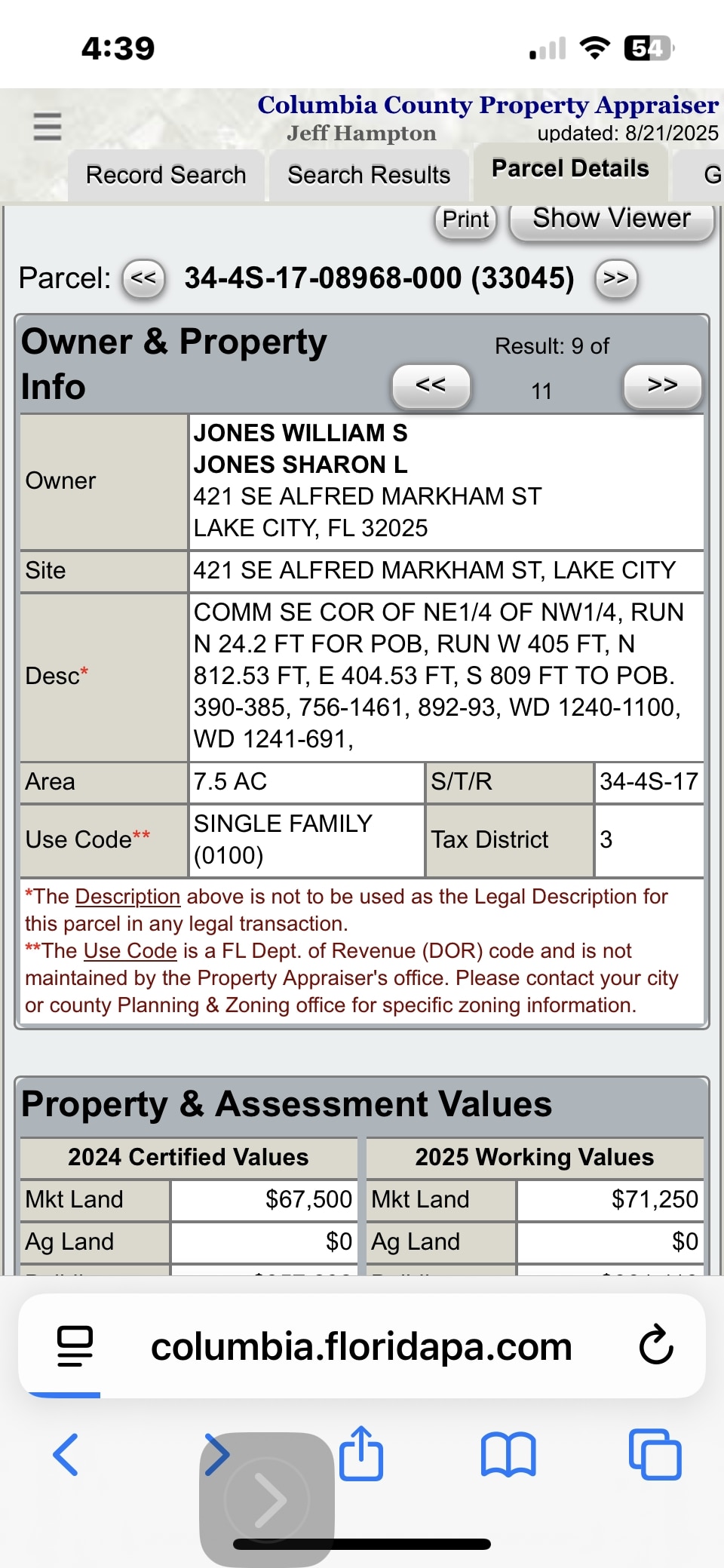This screenshot has width=724, height=1568.
Task: Open the page settings menu in the address bar
Action: point(75,1346)
